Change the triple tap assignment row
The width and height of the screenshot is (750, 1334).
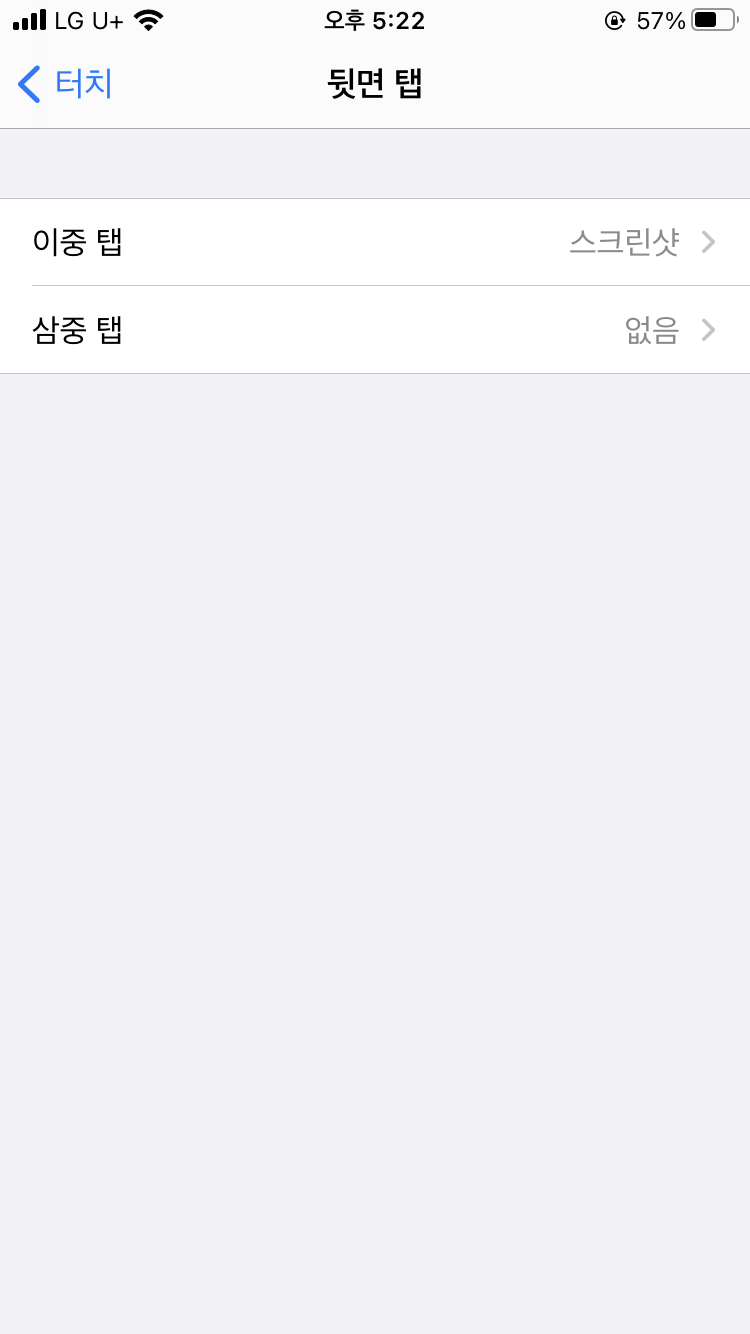click(375, 330)
